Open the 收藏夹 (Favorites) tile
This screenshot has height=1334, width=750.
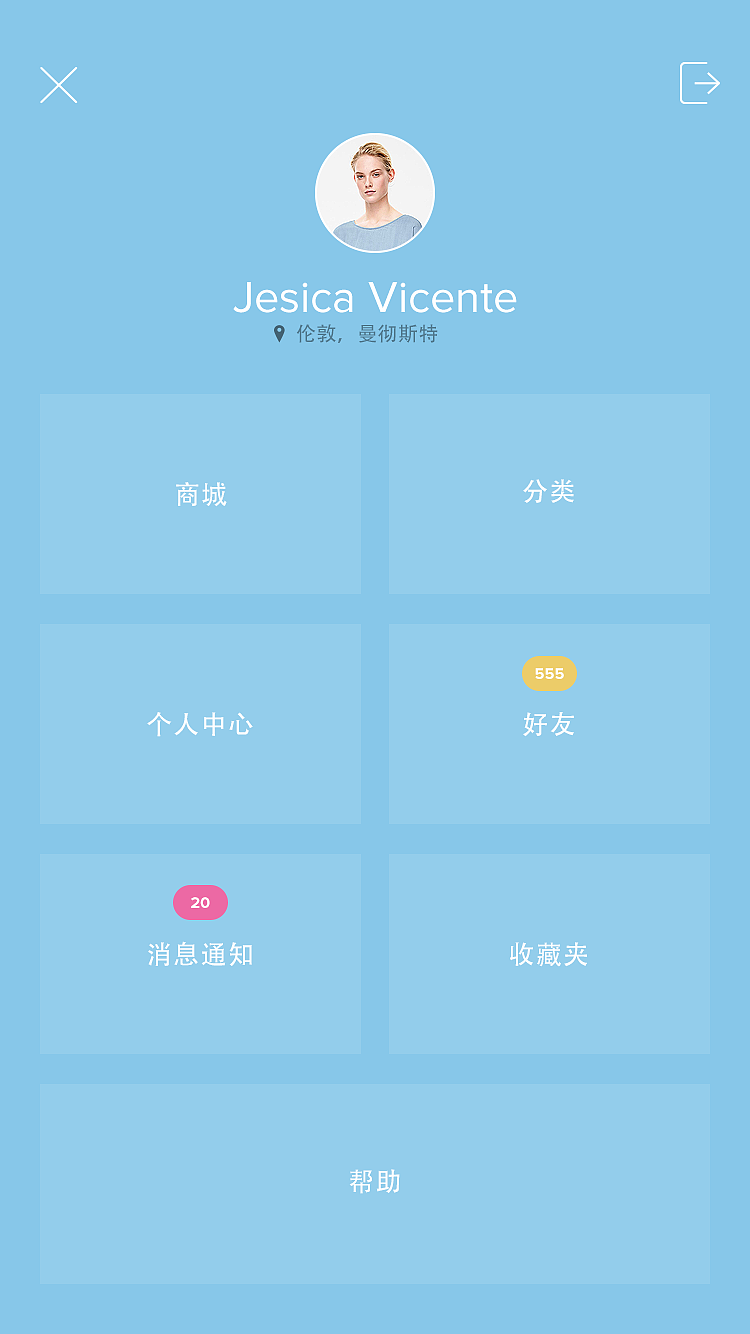coord(549,954)
